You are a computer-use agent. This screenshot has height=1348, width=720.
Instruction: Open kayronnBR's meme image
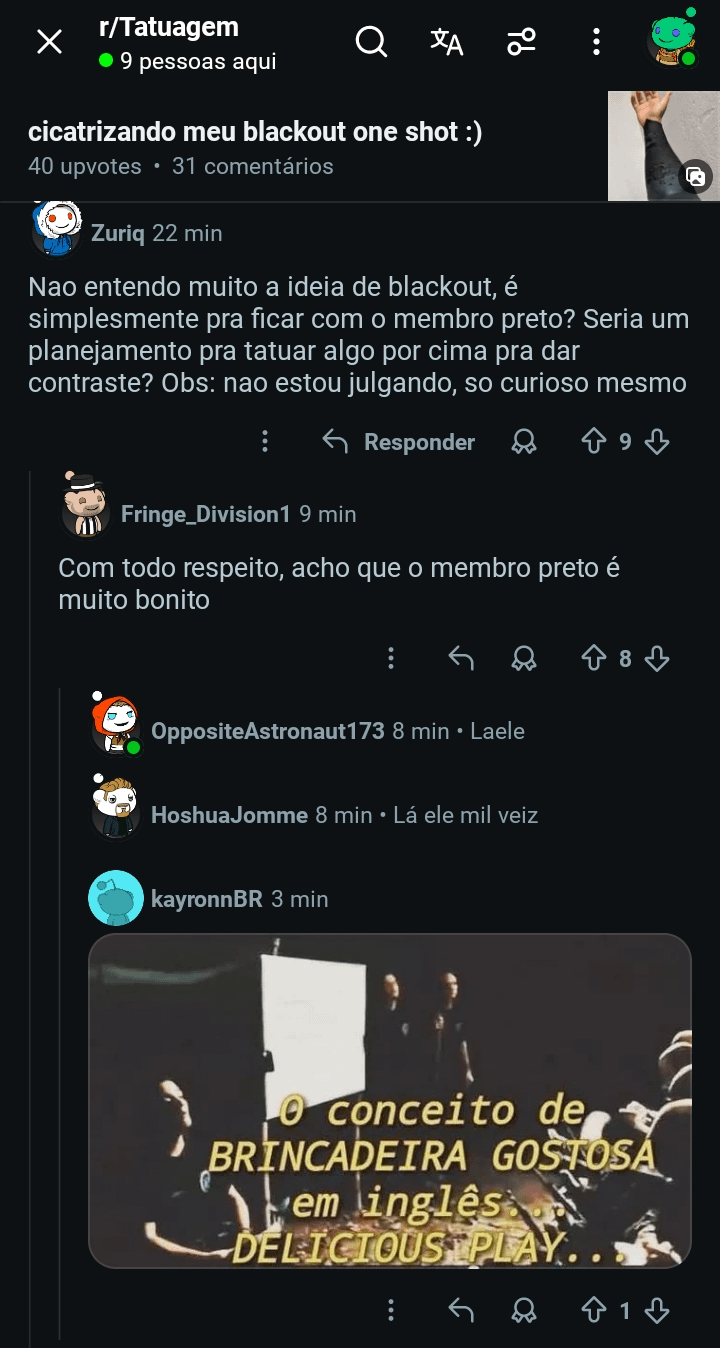pos(390,1100)
